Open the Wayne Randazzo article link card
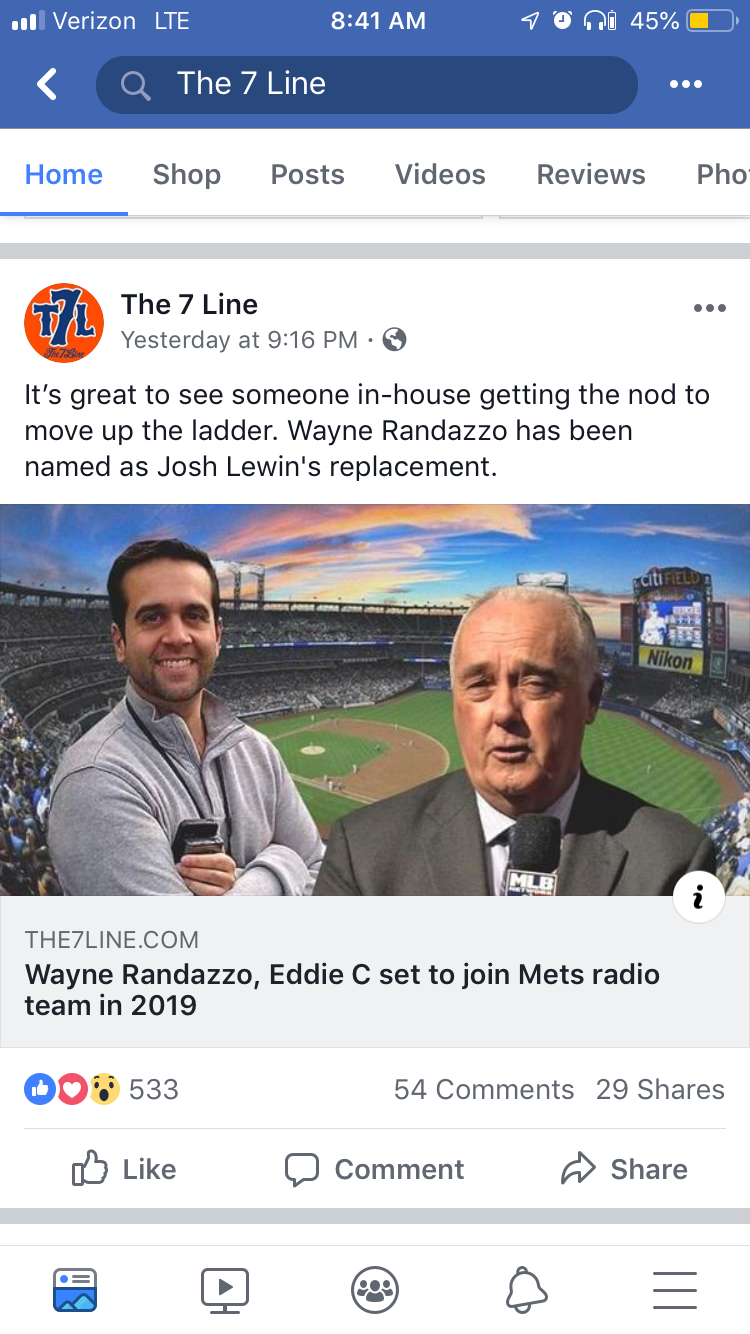The height and width of the screenshot is (1334, 750). pyautogui.click(x=374, y=970)
